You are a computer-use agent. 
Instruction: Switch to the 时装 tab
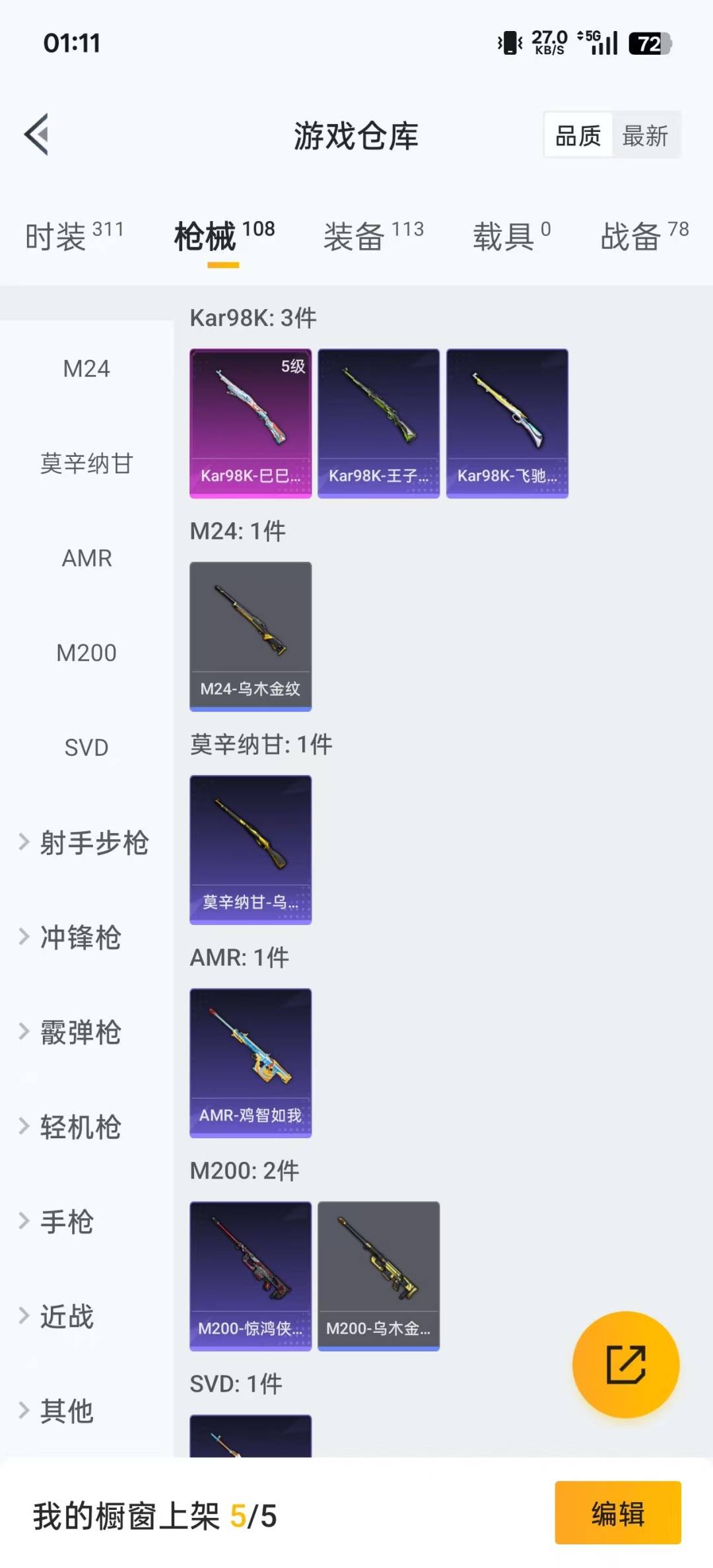click(74, 236)
